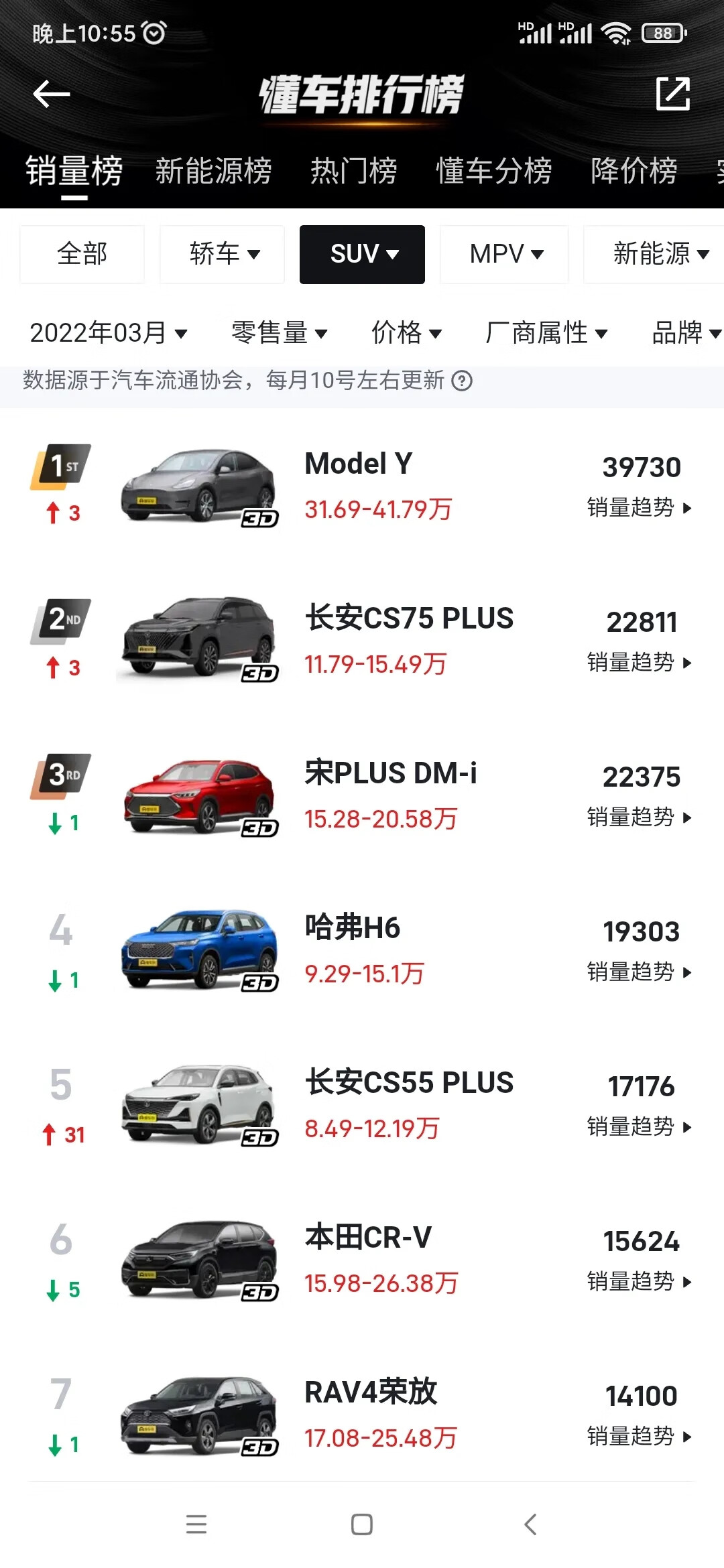
Task: Tap the back arrow to return
Action: 51,94
